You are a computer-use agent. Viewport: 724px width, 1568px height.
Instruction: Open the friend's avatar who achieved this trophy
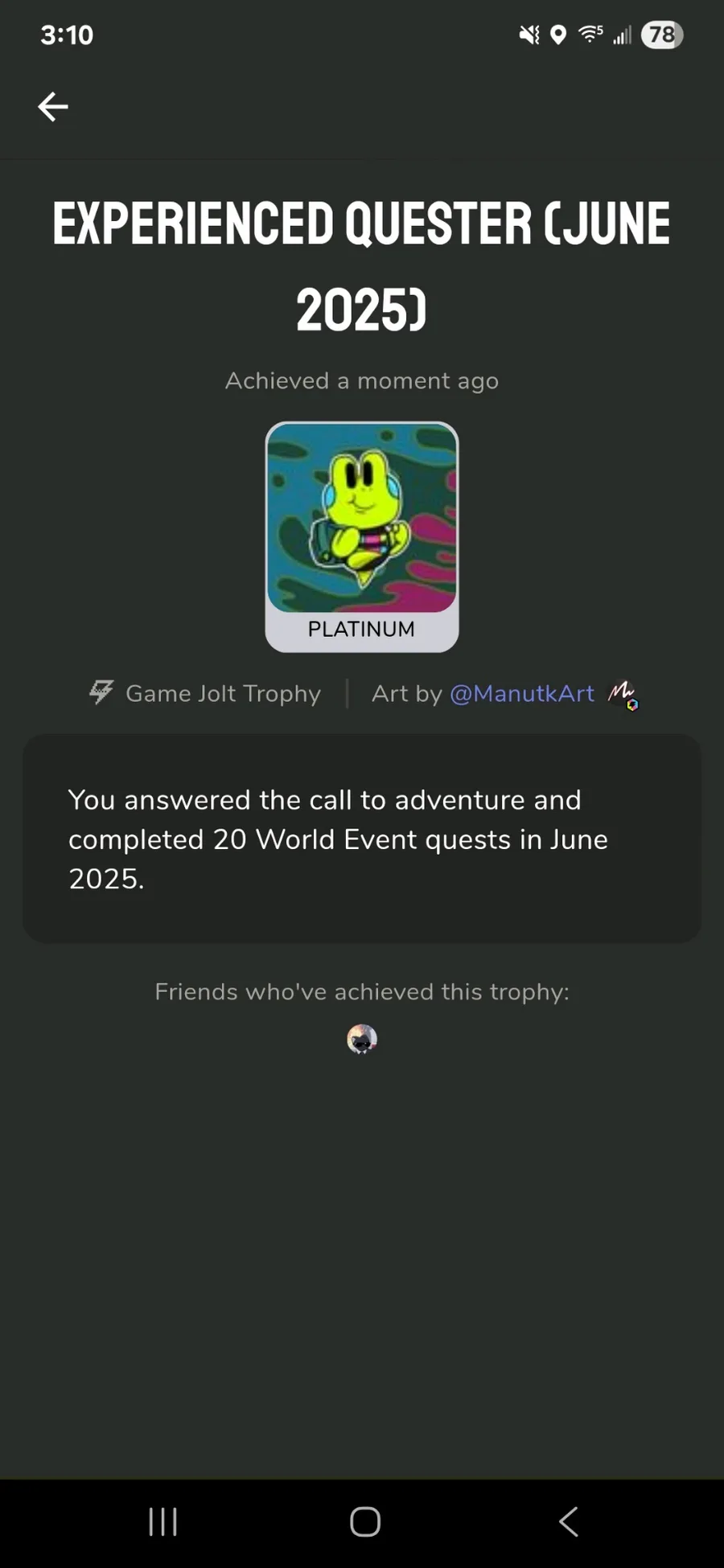[x=362, y=1039]
